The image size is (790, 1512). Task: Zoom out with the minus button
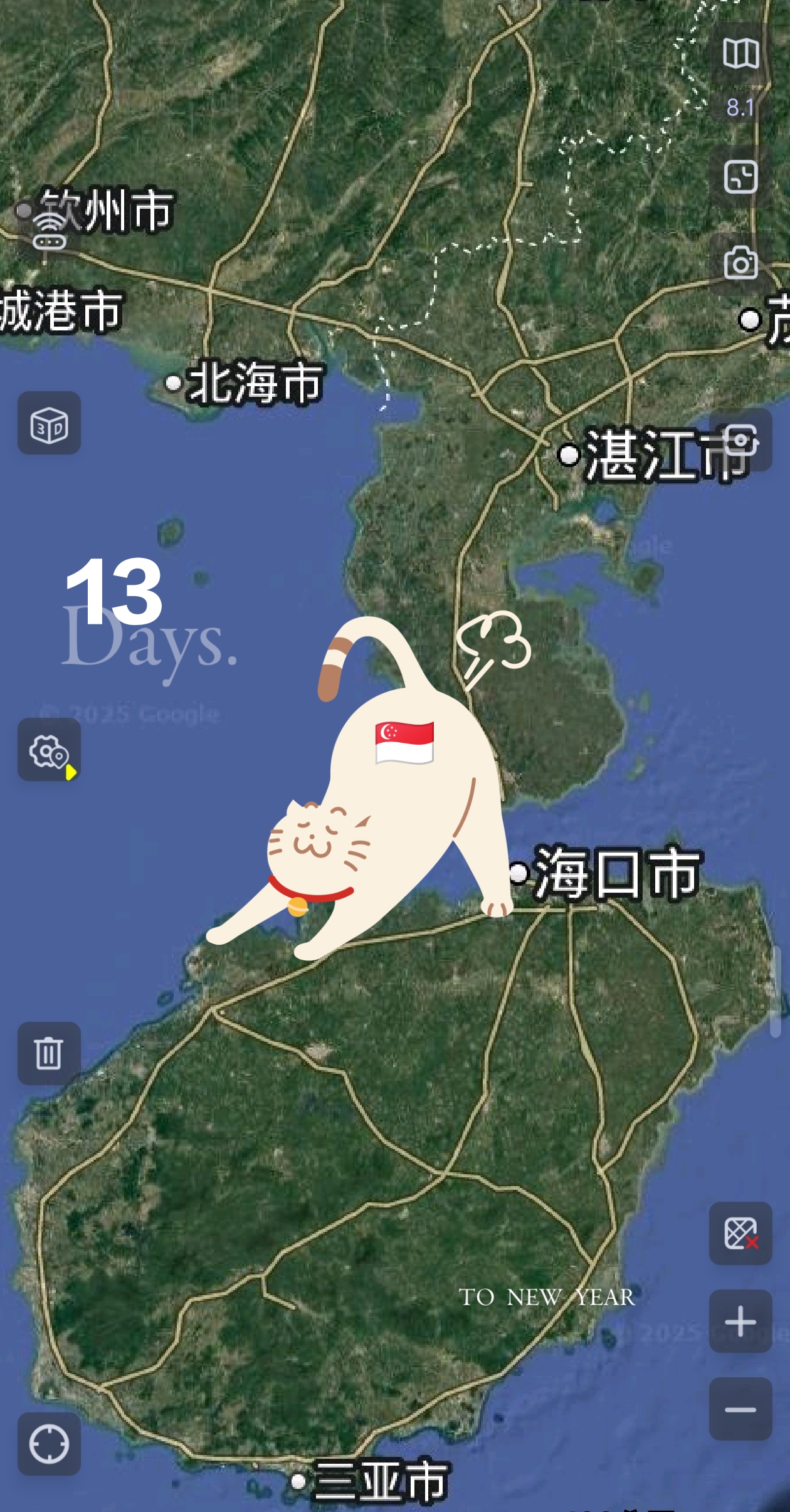coord(741,1409)
